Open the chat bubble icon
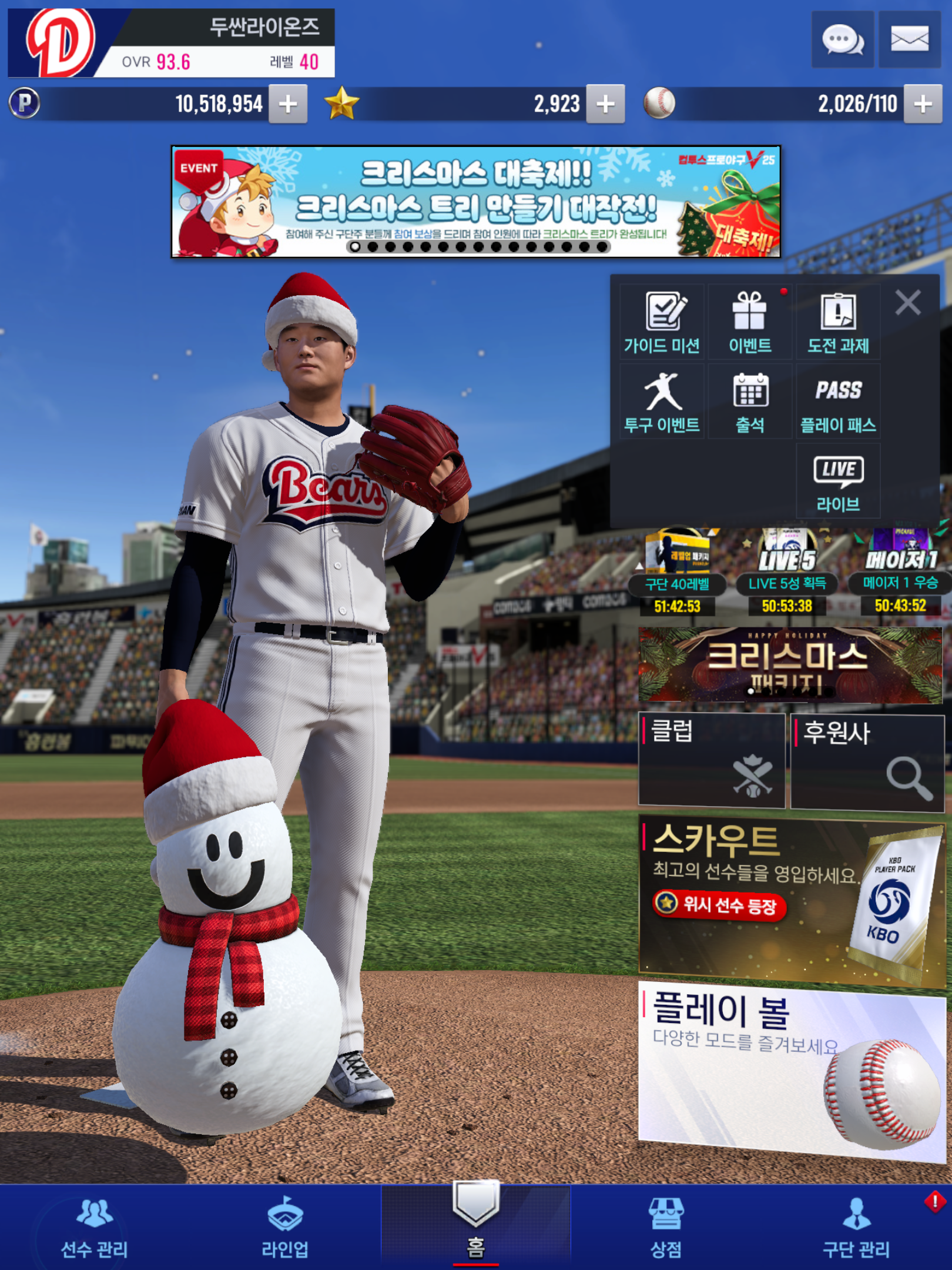952x1270 pixels. click(x=842, y=39)
